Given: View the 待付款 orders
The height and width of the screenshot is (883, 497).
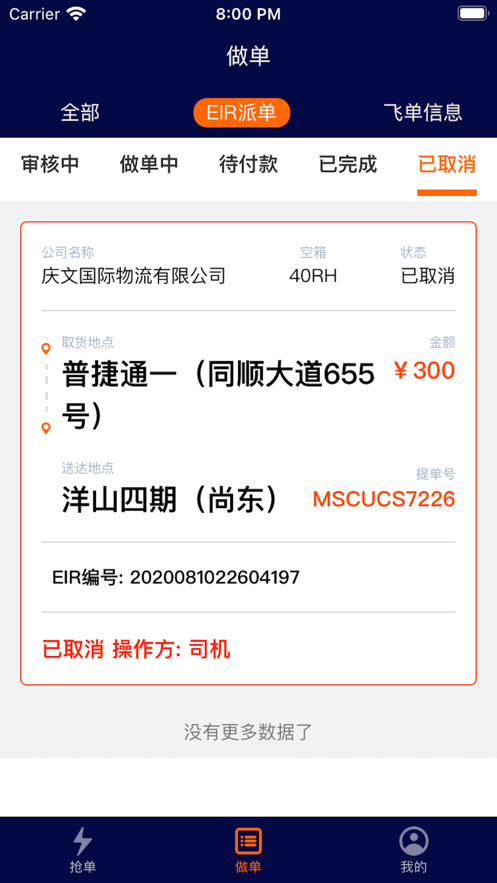Looking at the screenshot, I should (x=248, y=164).
